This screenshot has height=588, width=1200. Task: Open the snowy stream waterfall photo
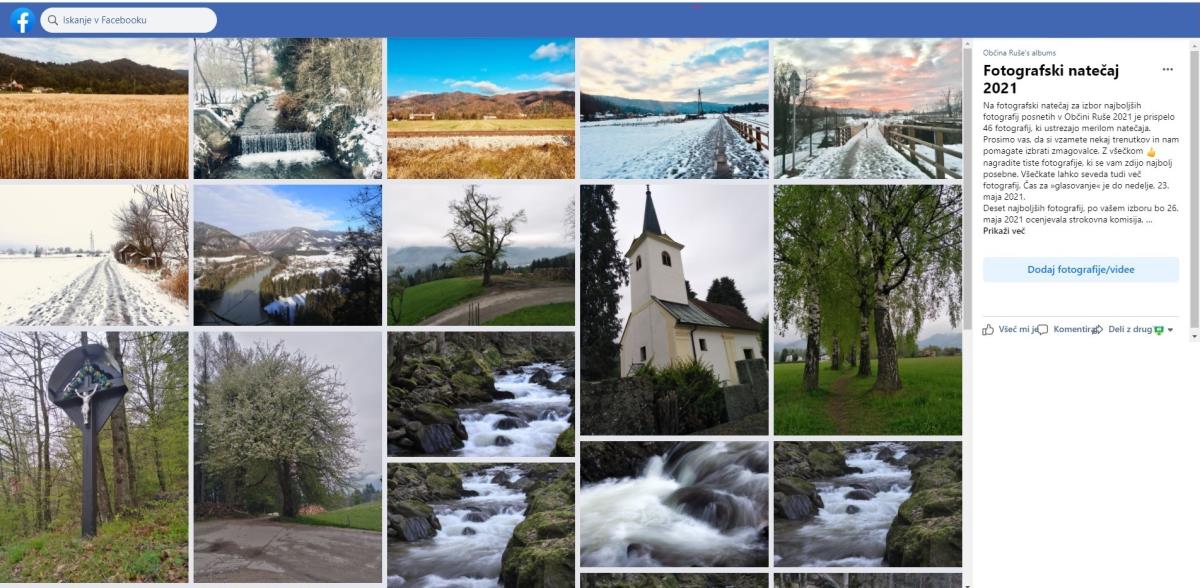tap(287, 108)
